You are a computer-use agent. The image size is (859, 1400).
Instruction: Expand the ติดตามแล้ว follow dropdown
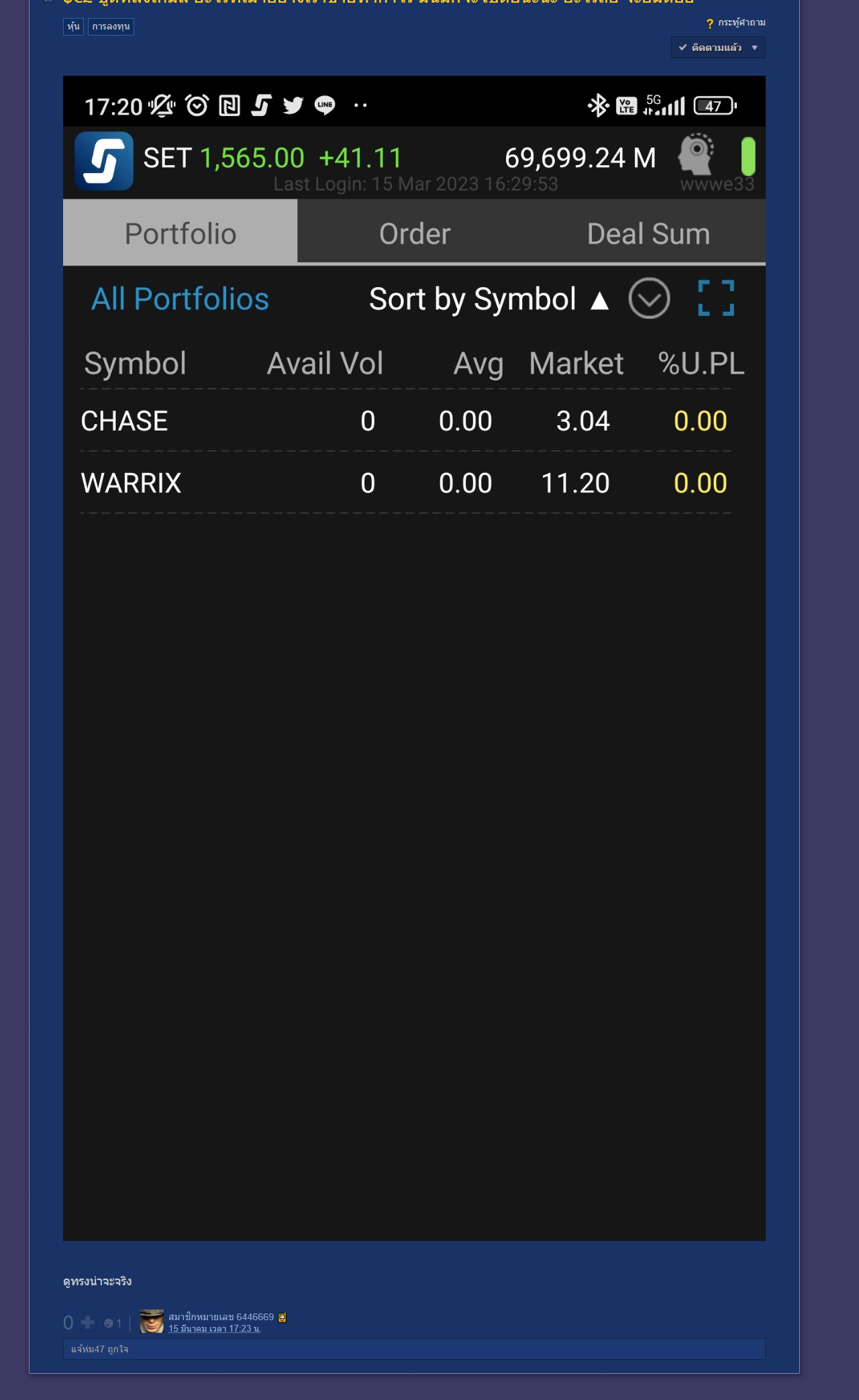click(x=754, y=48)
